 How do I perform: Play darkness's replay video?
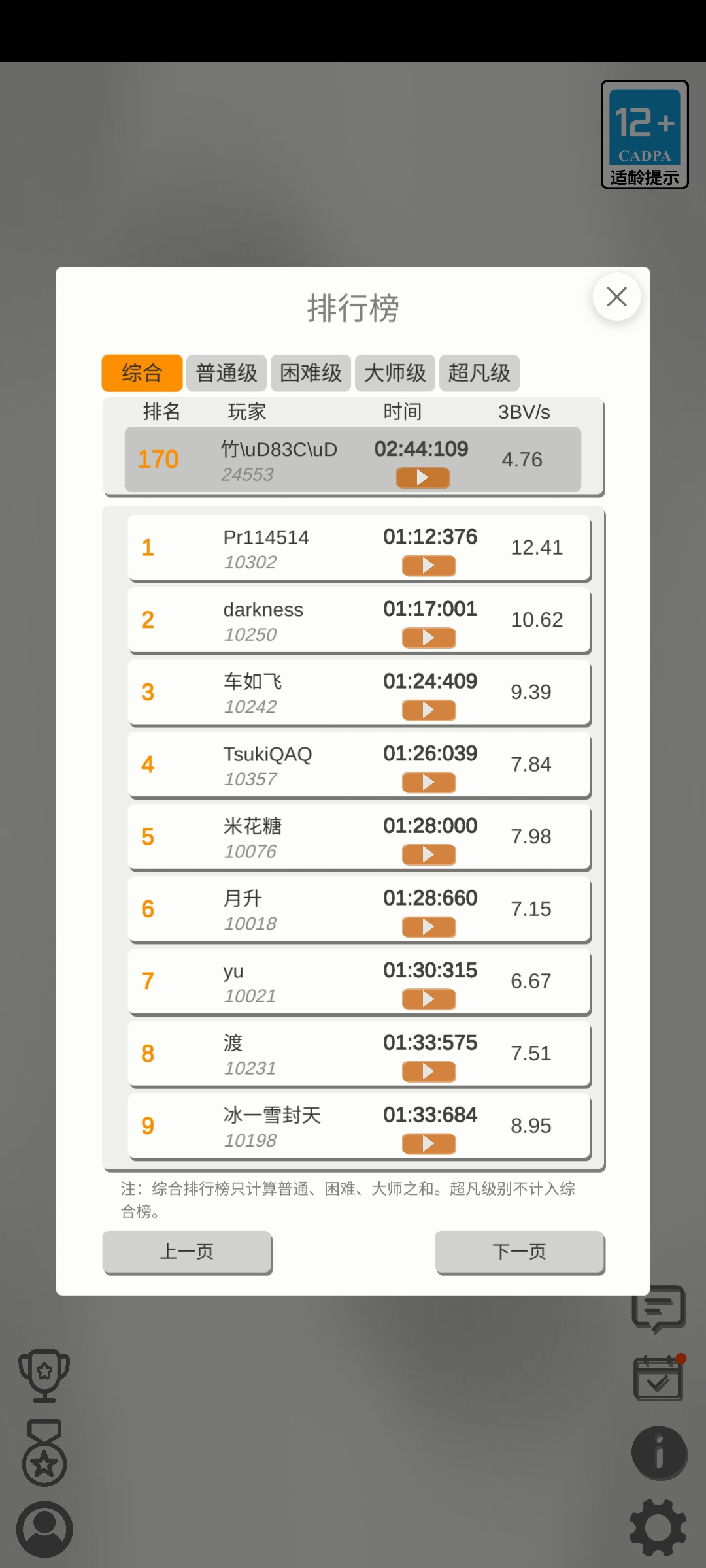(x=429, y=638)
